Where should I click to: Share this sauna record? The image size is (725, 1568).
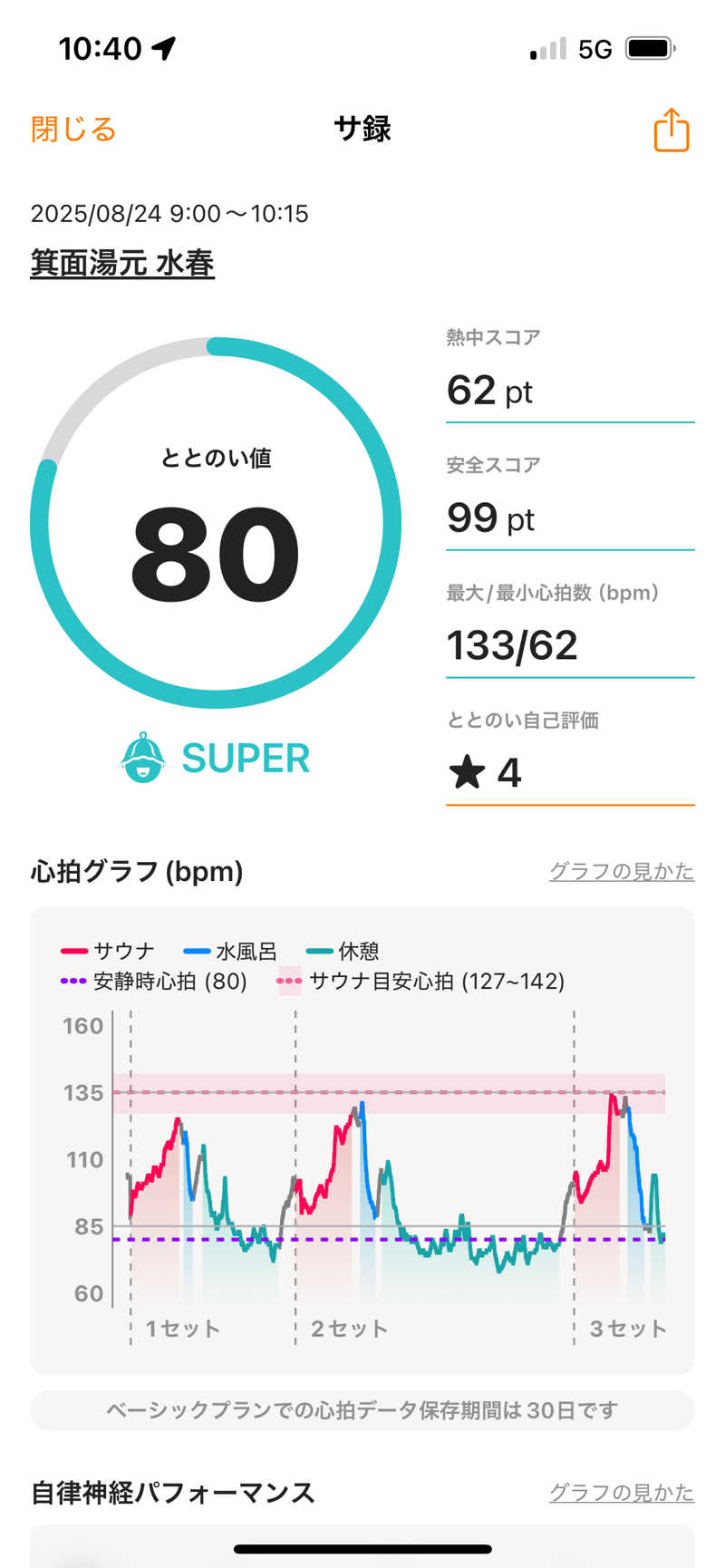(671, 130)
